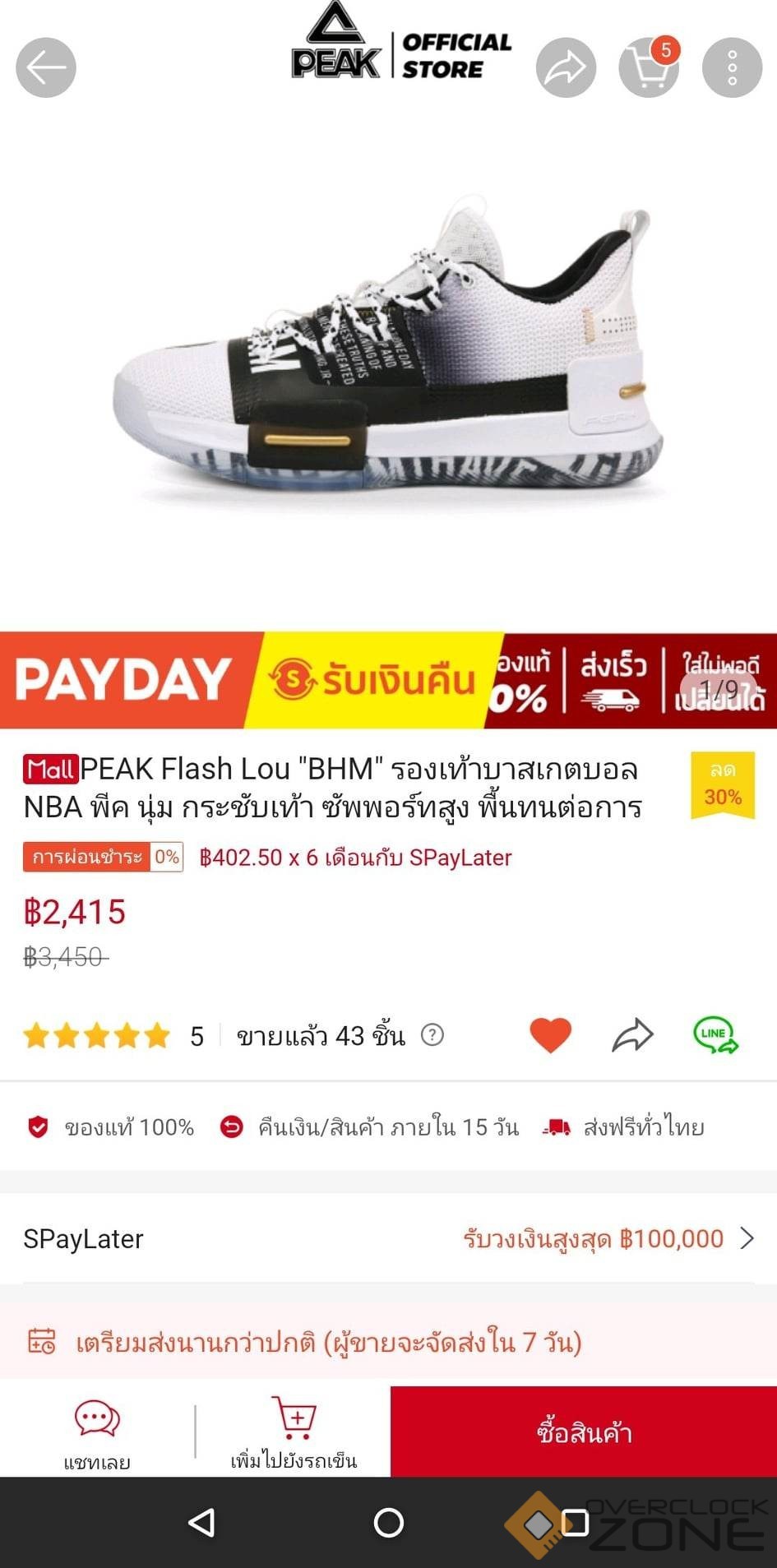Remove product from favorites via heart icon
This screenshot has height=1568, width=777.
point(550,1035)
